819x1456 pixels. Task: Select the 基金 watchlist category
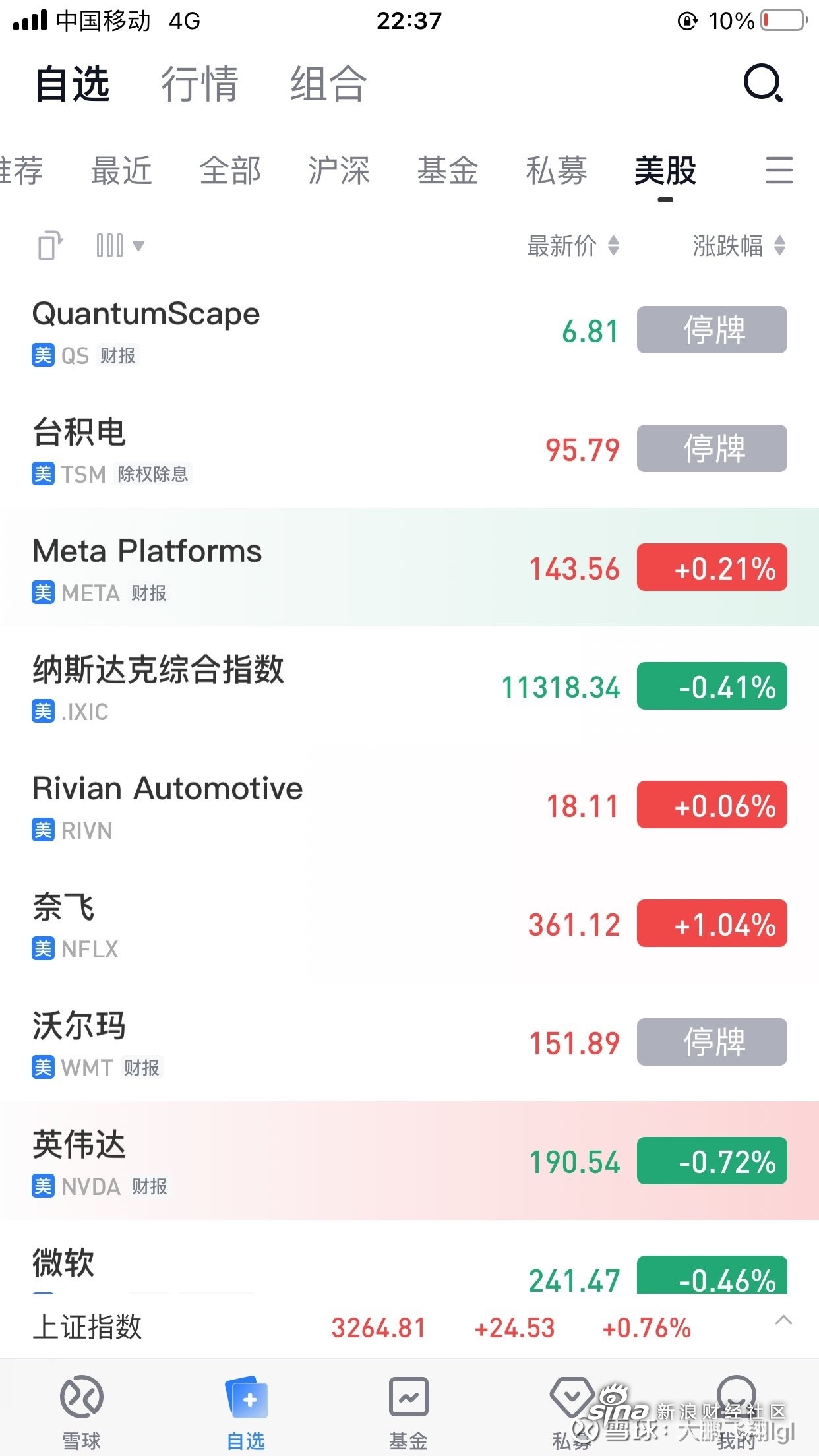[x=448, y=170]
